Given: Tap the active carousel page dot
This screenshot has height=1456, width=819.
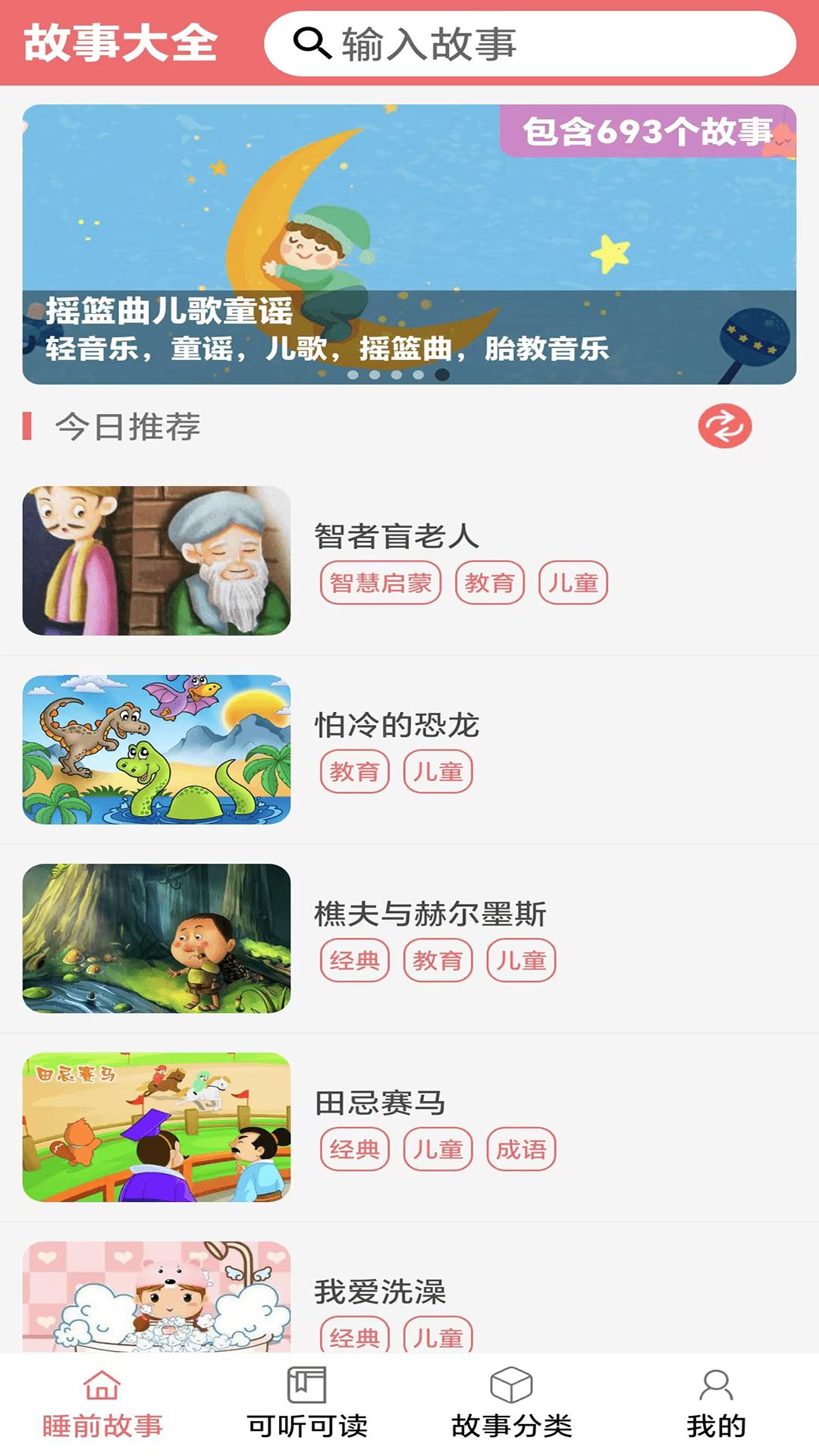Looking at the screenshot, I should [442, 375].
